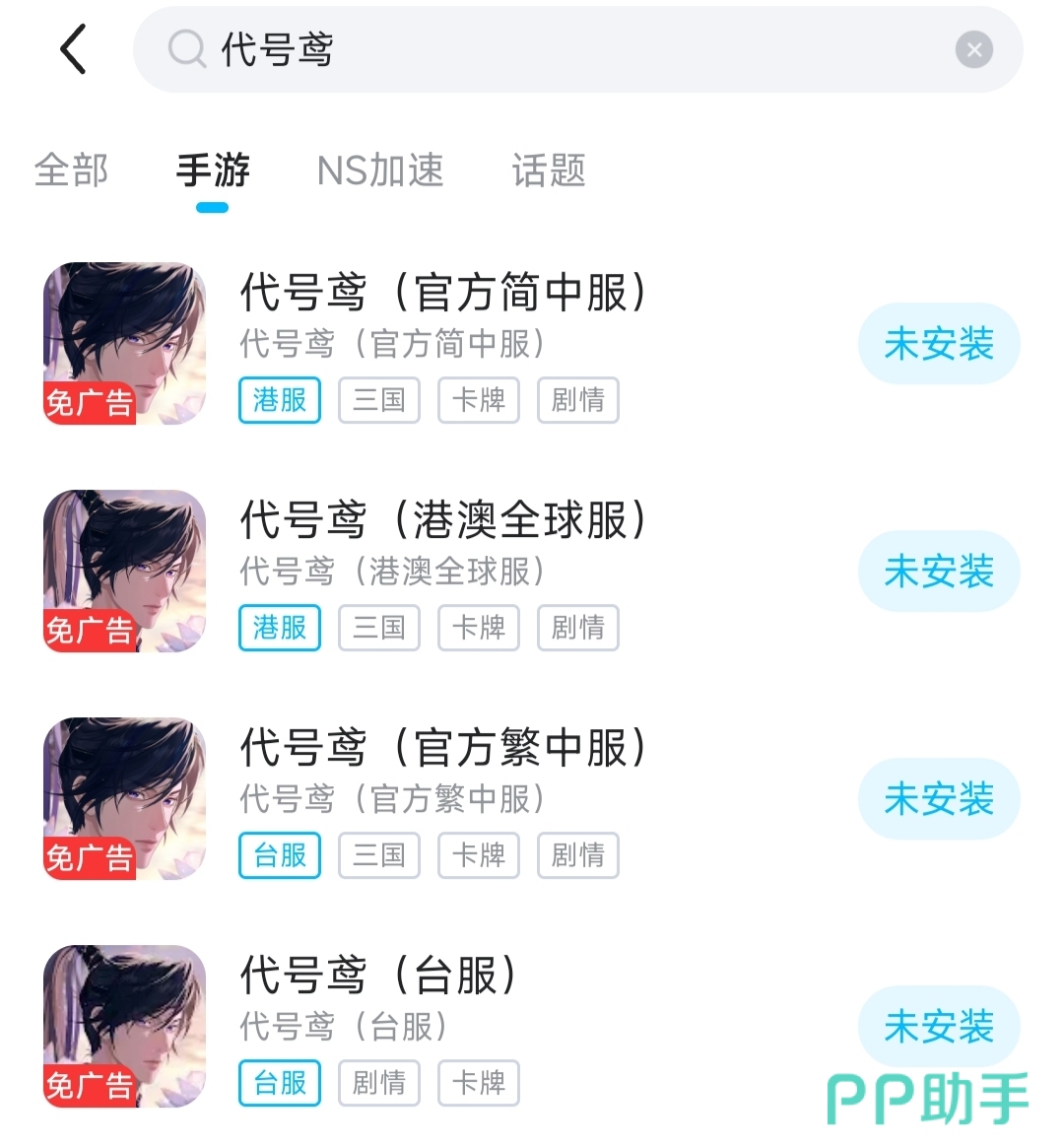Tap 未安装 for 代号鸢（官方简中服）
Image resolution: width=1064 pixels, height=1147 pixels.
click(938, 344)
